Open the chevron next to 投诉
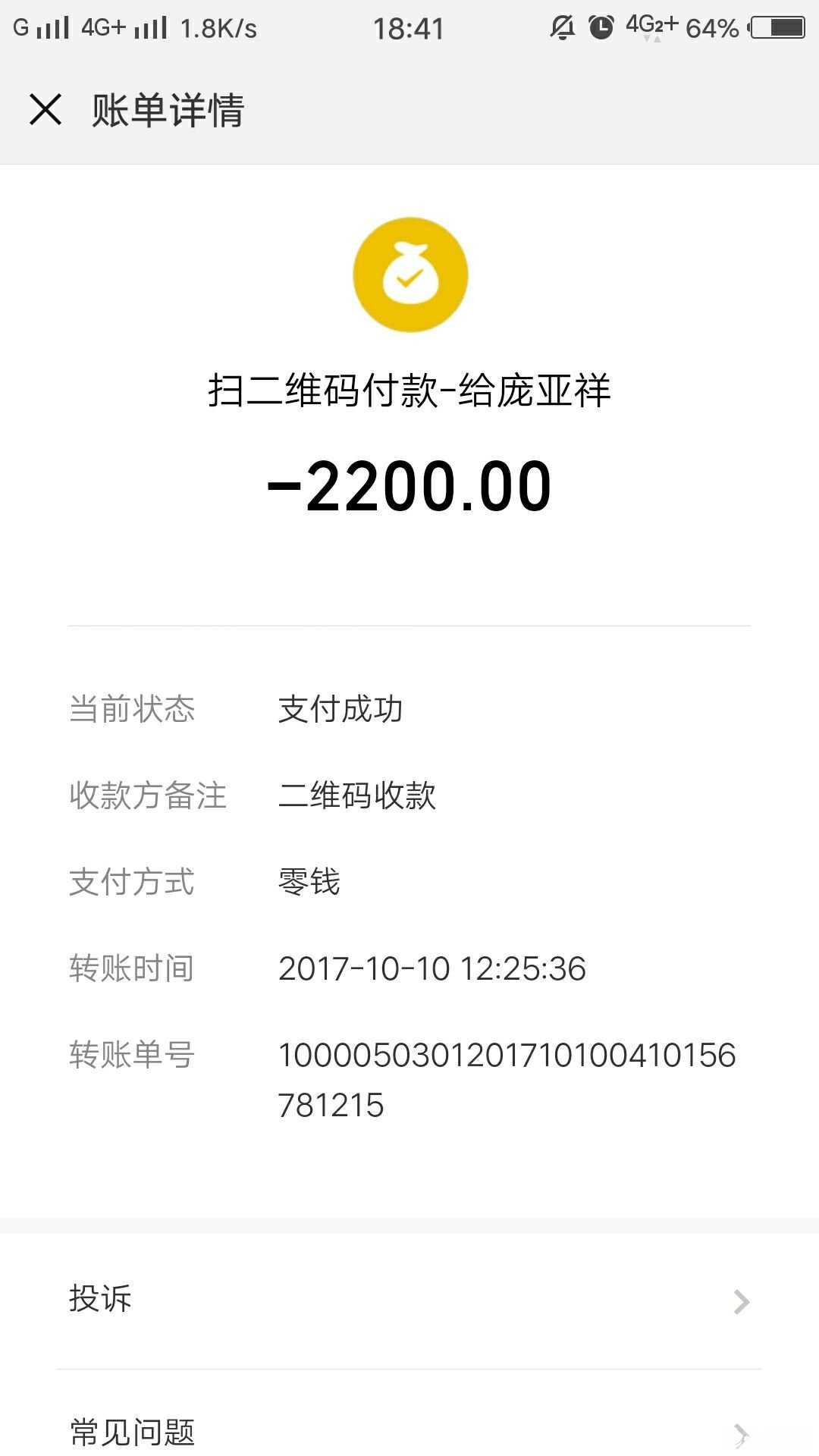Image resolution: width=819 pixels, height=1456 pixels. (739, 1301)
